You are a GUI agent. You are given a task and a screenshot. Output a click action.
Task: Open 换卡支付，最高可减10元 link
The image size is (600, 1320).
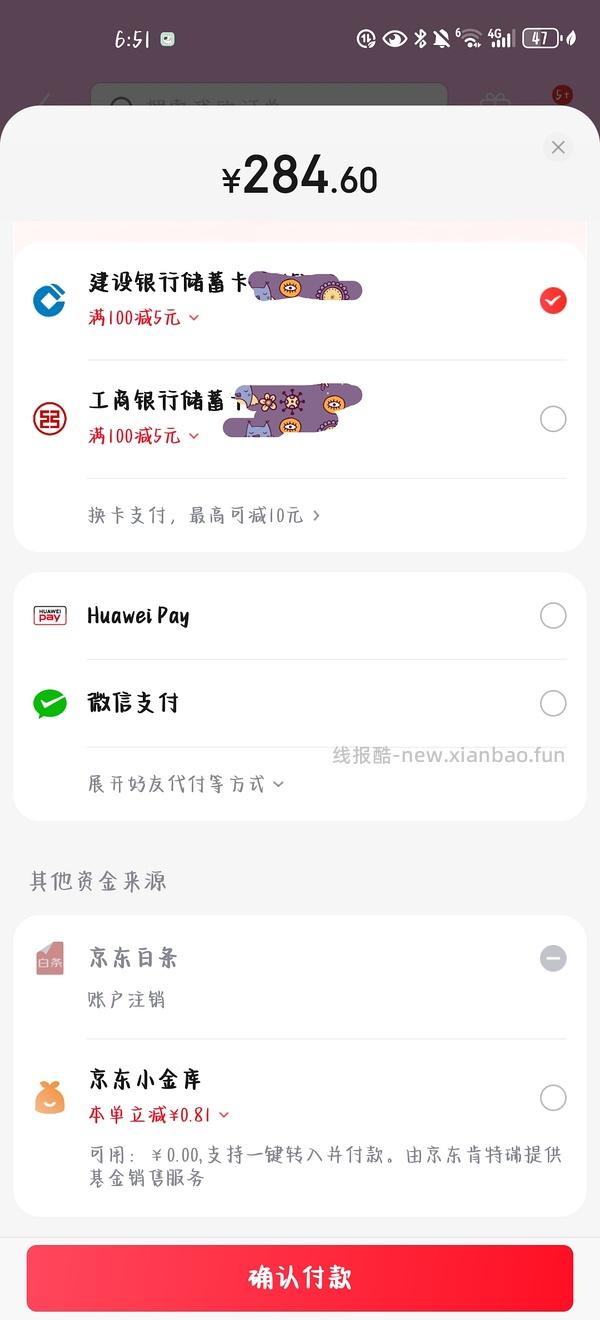(x=204, y=516)
